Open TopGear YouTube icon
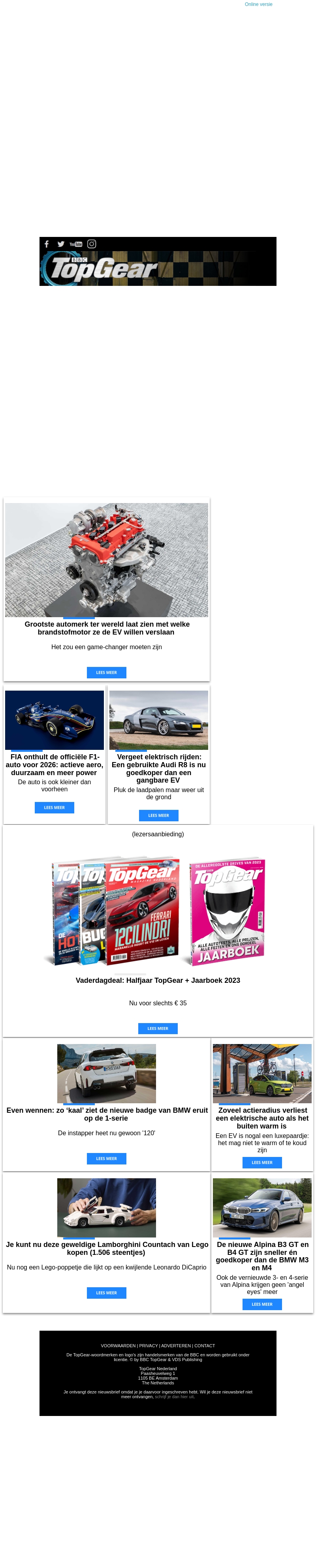This screenshot has height=1568, width=316. [75, 244]
